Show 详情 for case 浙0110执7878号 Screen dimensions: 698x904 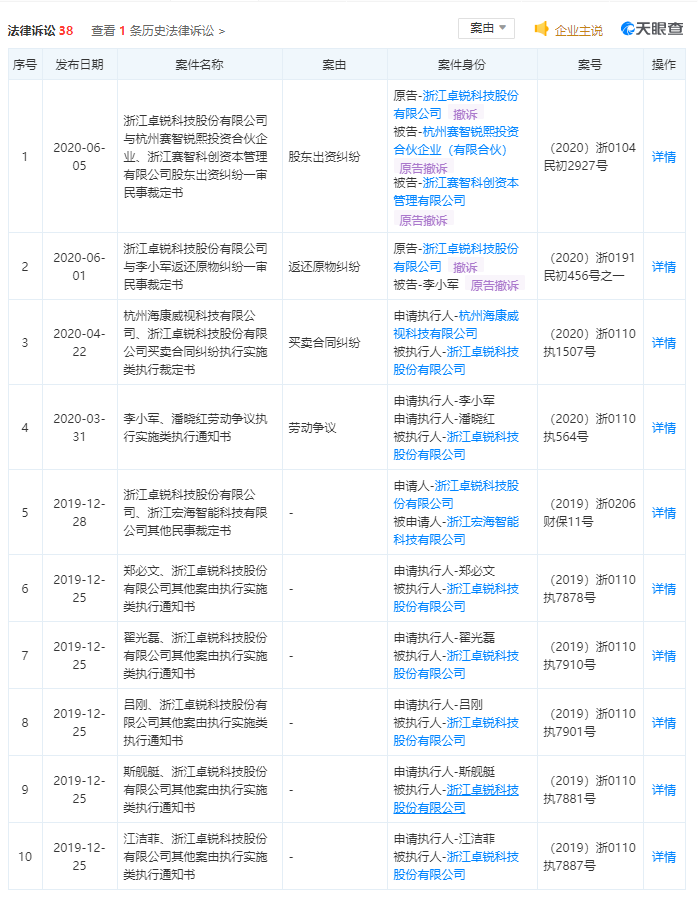[664, 589]
